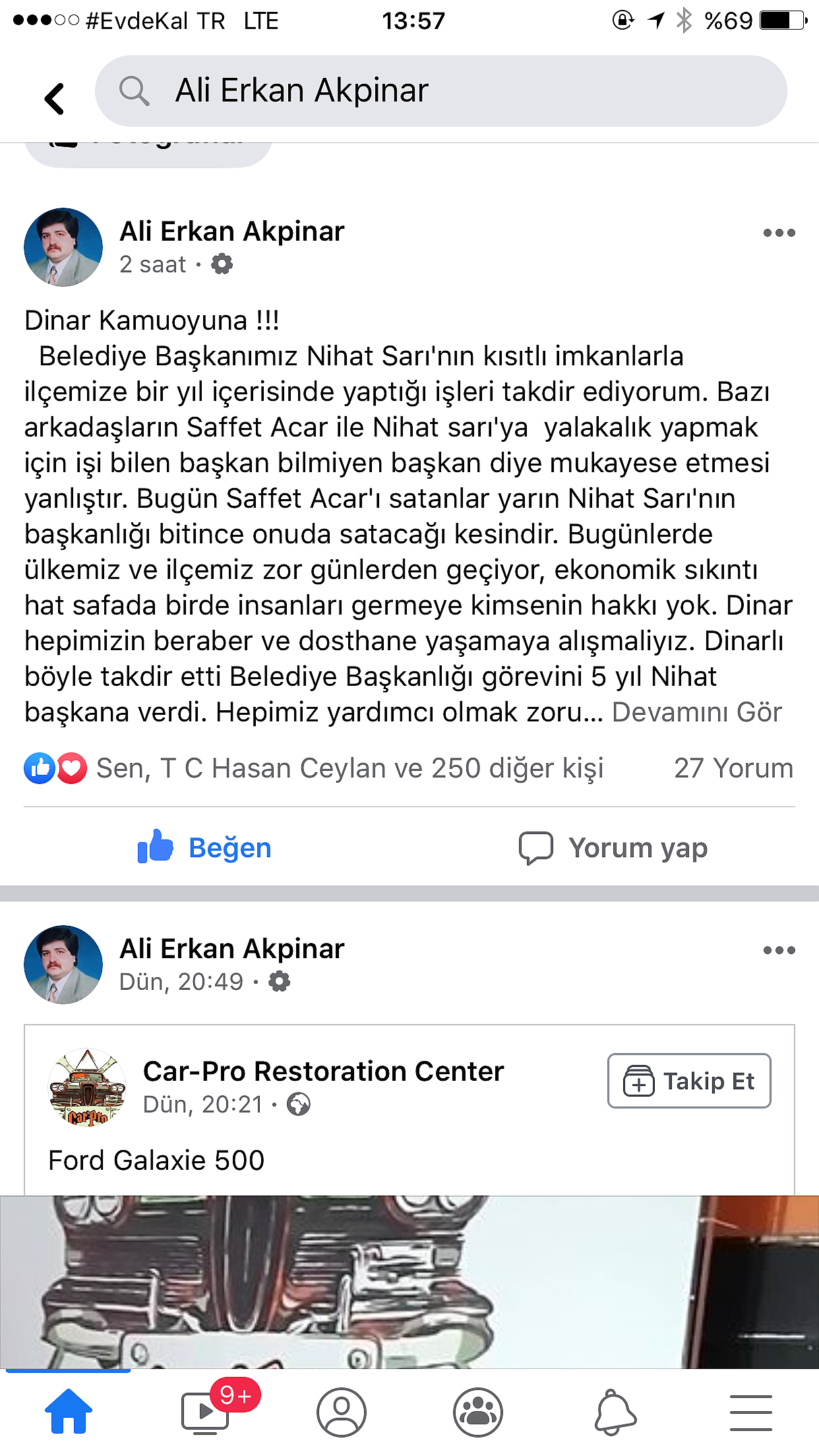Tap the Ali Erkan Akpinar search field

pos(440,91)
